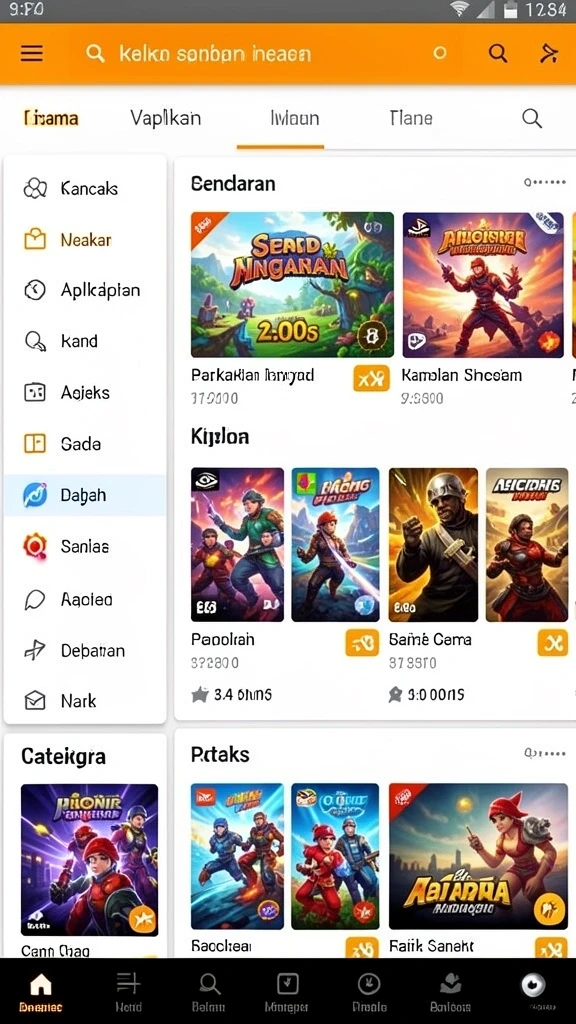The image size is (576, 1024).
Task: Open the Cateikgra featured game card
Action: click(x=89, y=859)
